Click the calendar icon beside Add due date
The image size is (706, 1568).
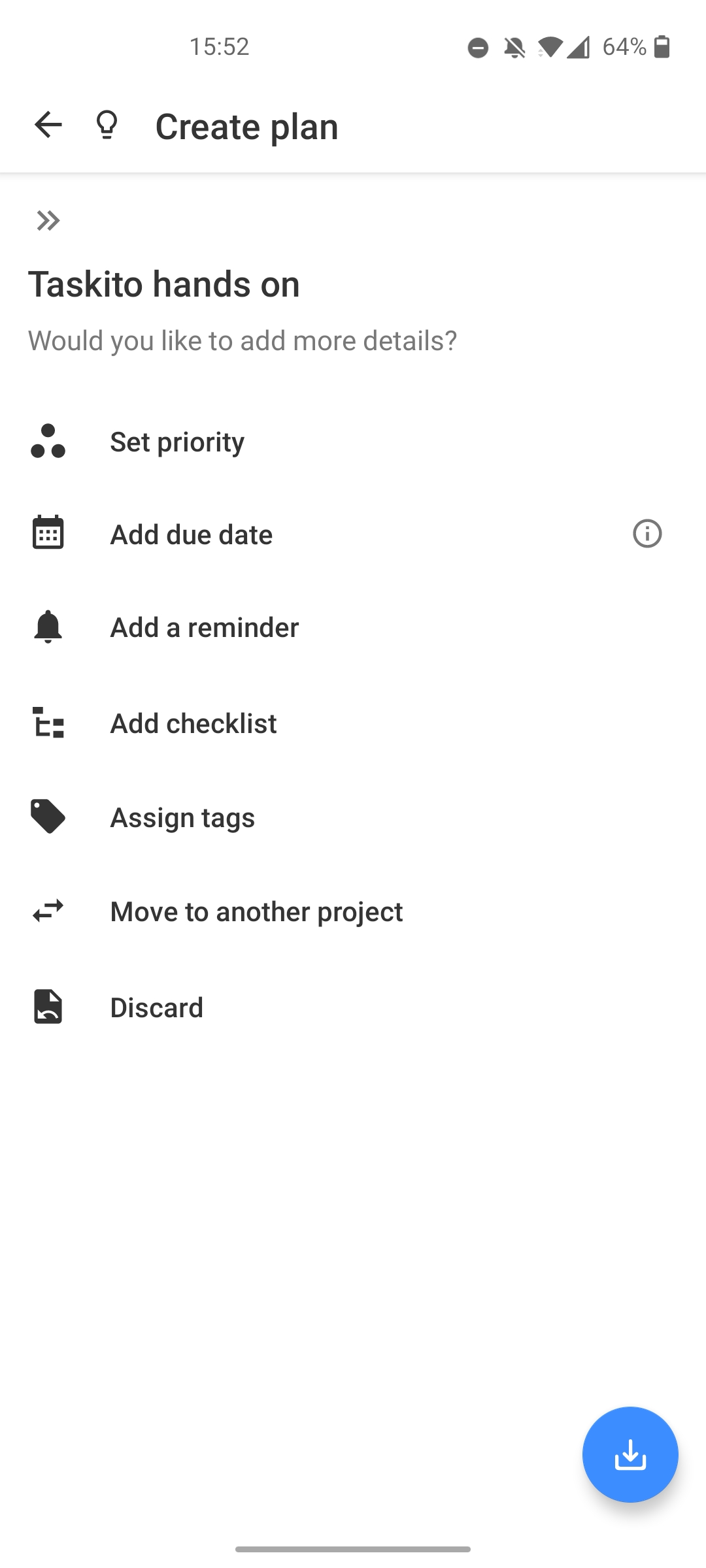point(47,533)
